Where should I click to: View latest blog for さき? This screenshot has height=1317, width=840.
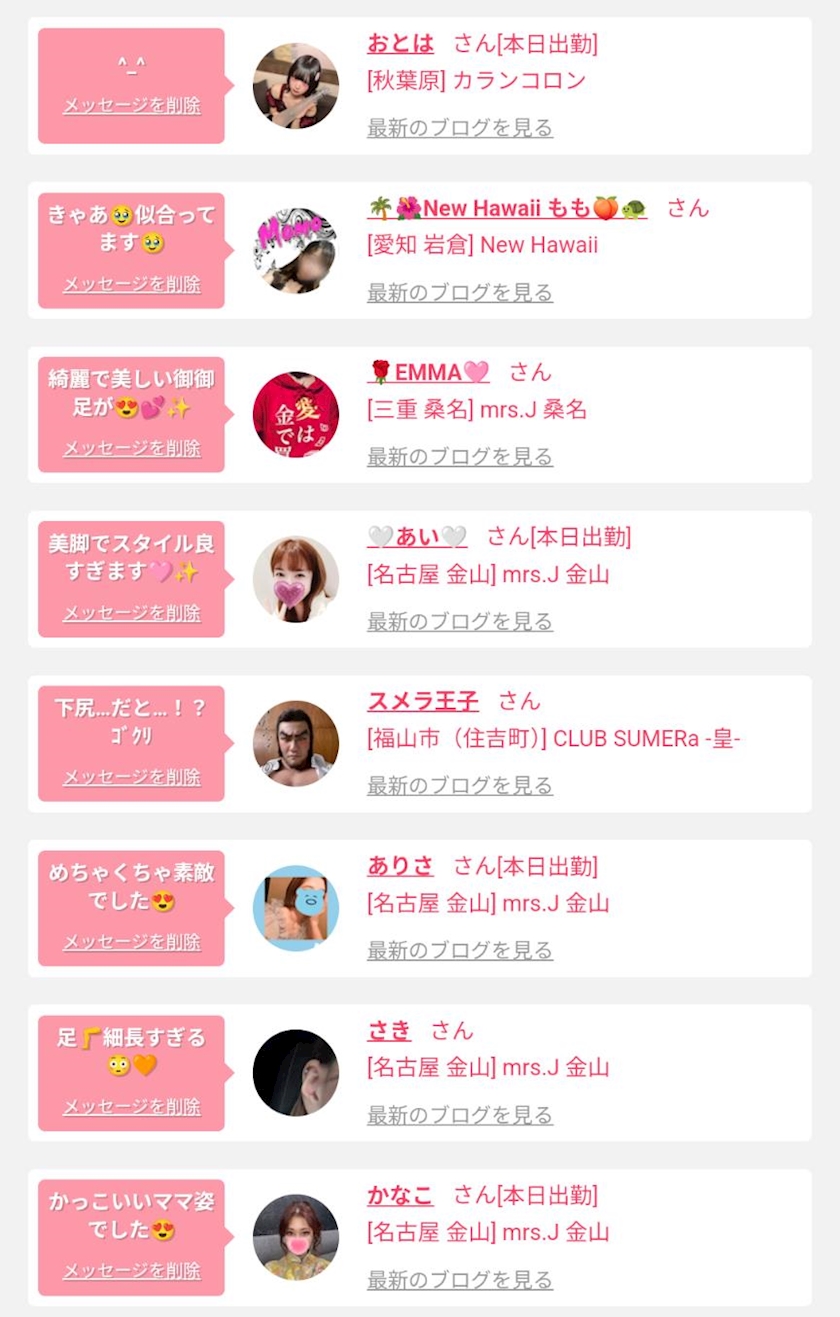point(460,1114)
